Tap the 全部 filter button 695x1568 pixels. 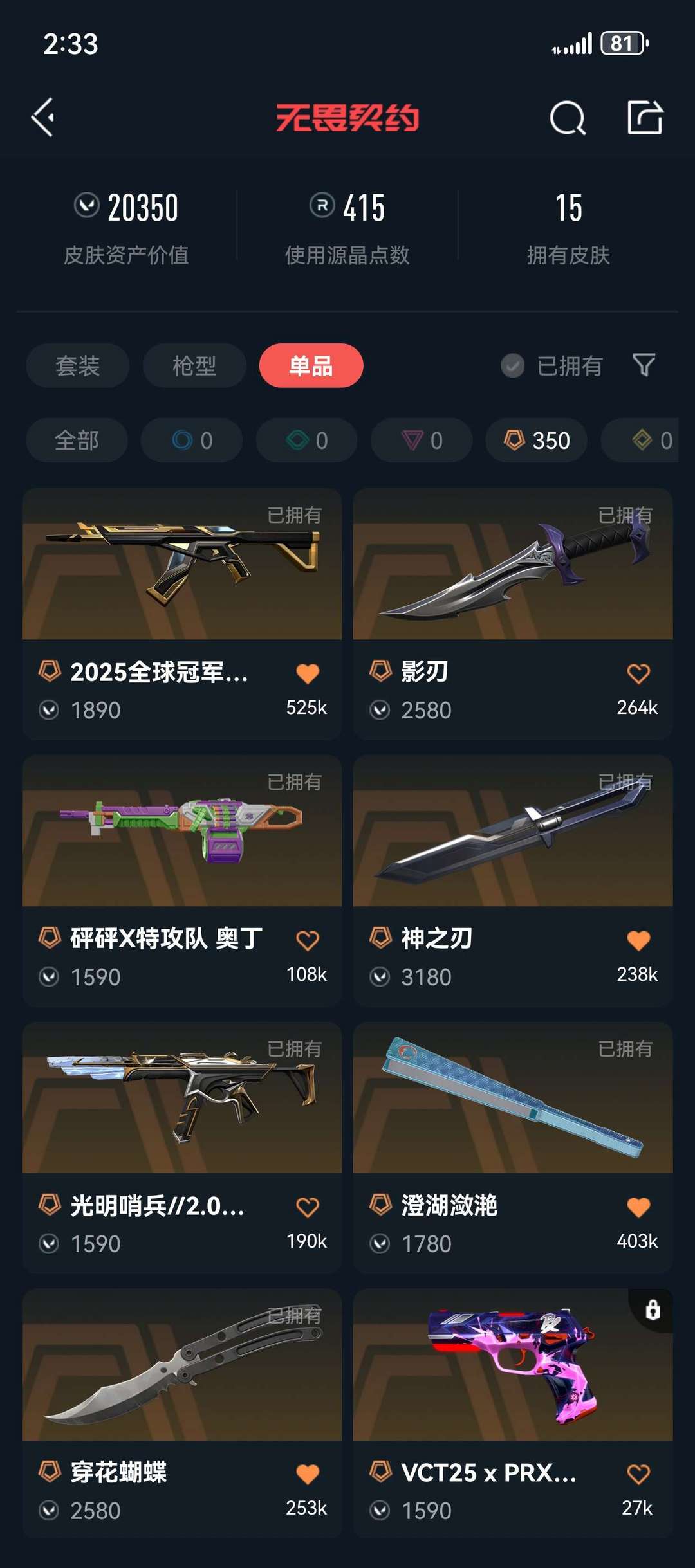click(x=77, y=440)
